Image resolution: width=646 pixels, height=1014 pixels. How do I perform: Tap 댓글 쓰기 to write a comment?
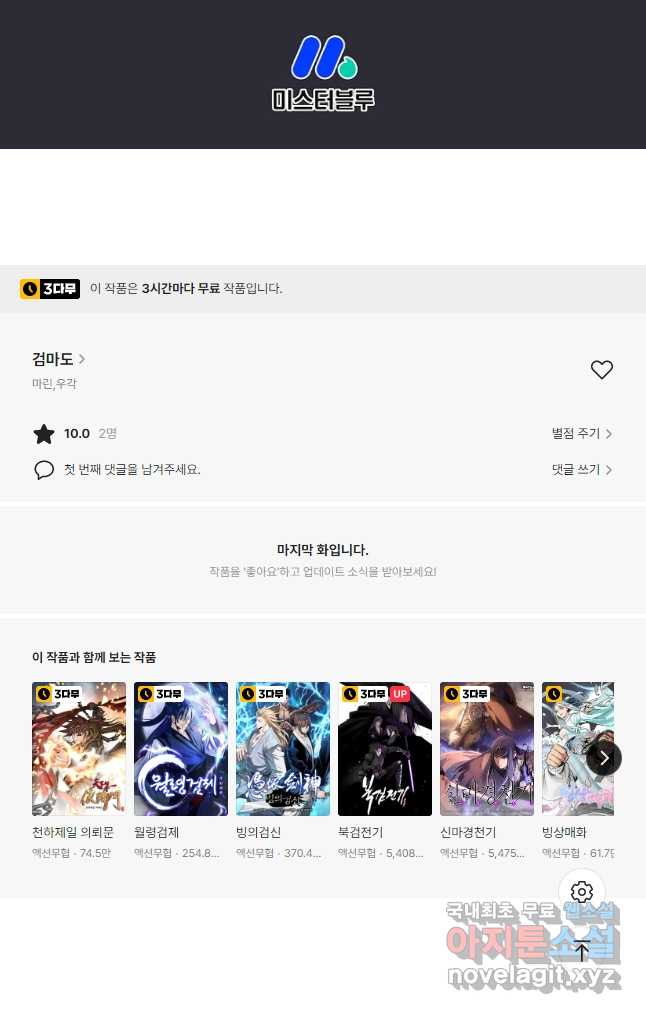pos(581,469)
